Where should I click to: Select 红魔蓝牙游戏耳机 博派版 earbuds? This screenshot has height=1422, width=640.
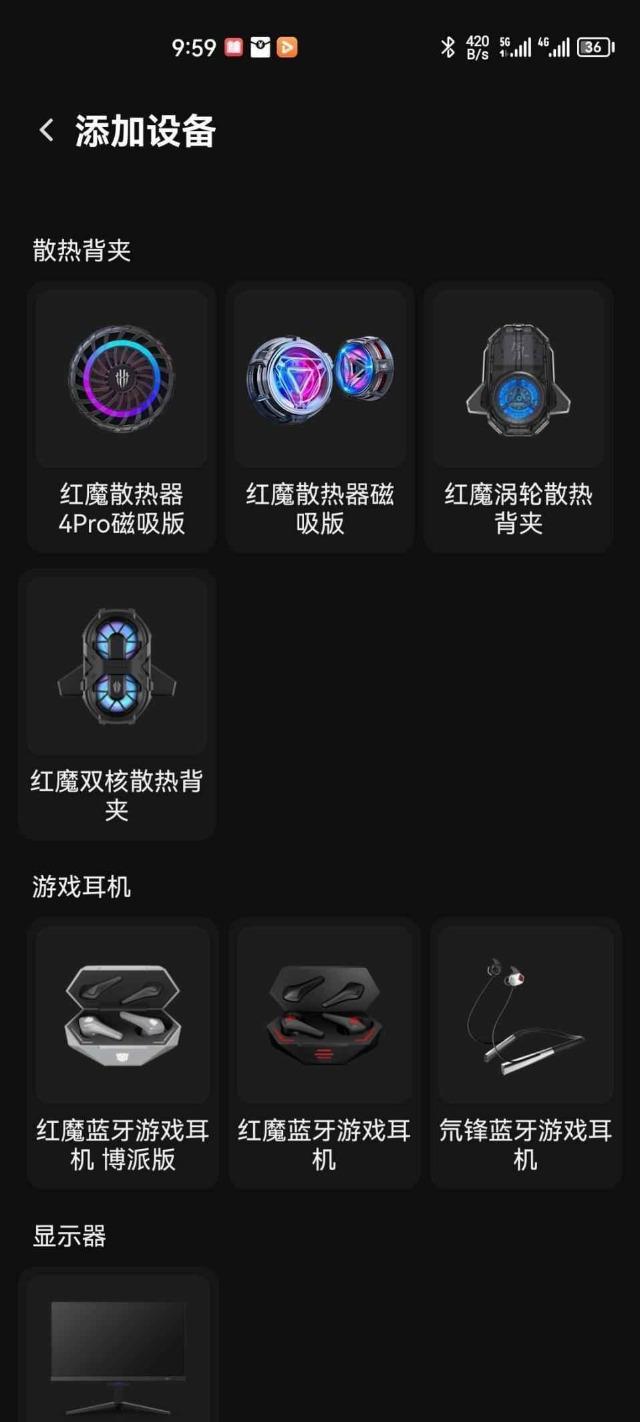[122, 1052]
